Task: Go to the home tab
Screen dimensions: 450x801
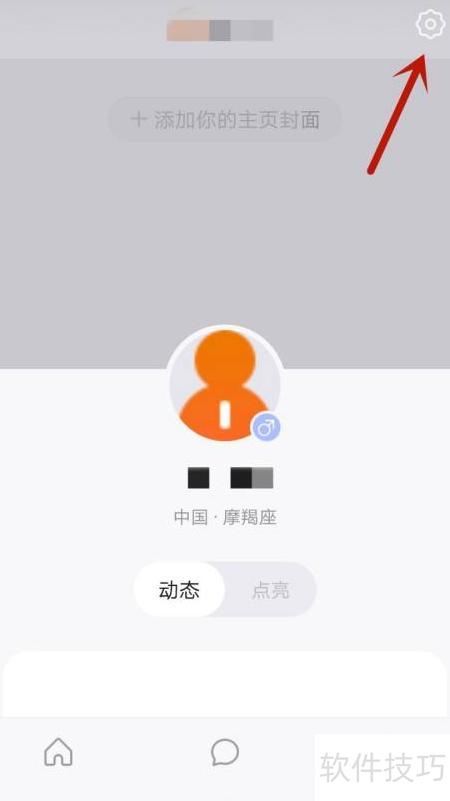Action: click(58, 751)
